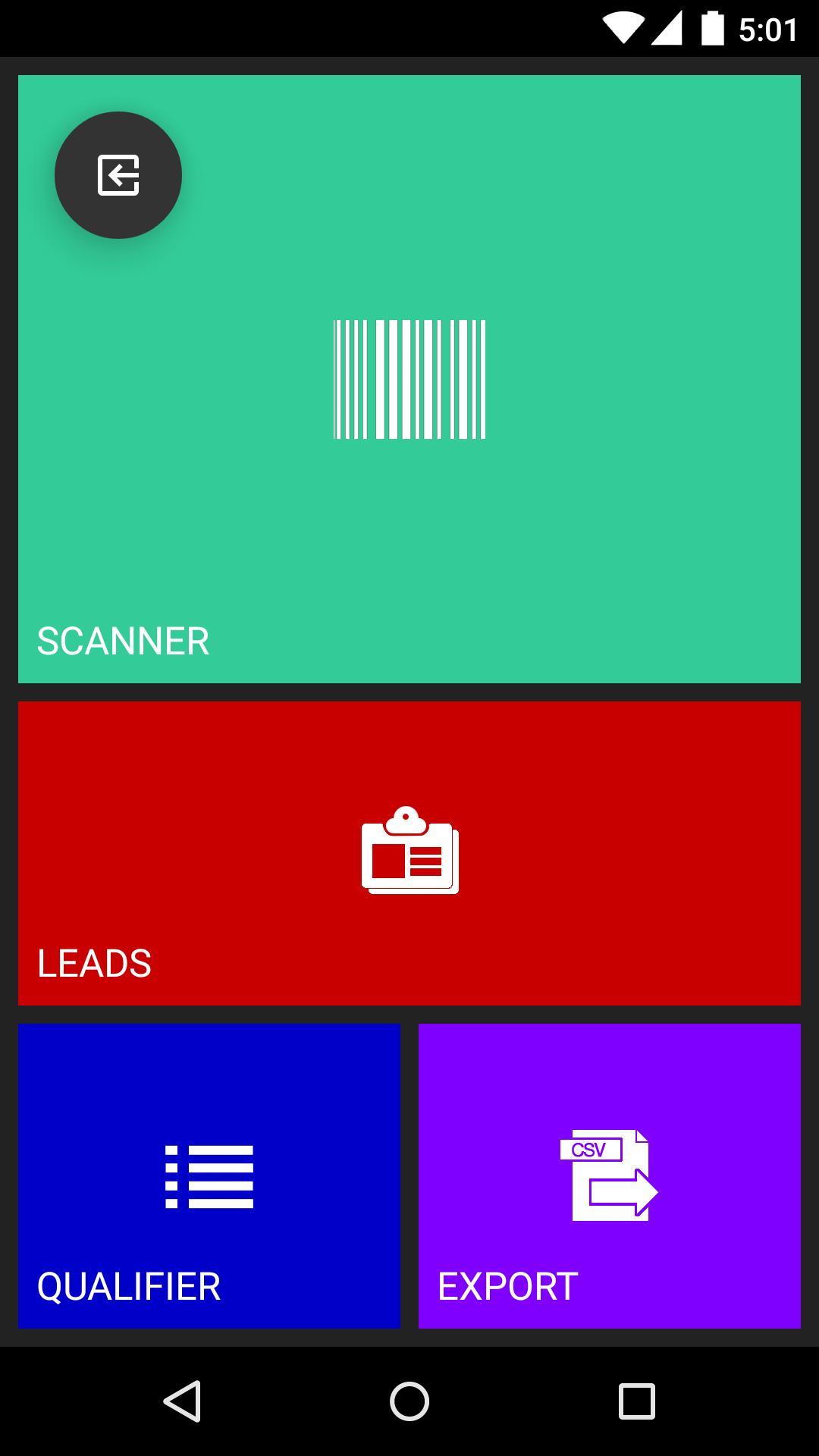Screen dimensions: 819x1456
Task: Open the Leads tile
Action: (x=409, y=853)
